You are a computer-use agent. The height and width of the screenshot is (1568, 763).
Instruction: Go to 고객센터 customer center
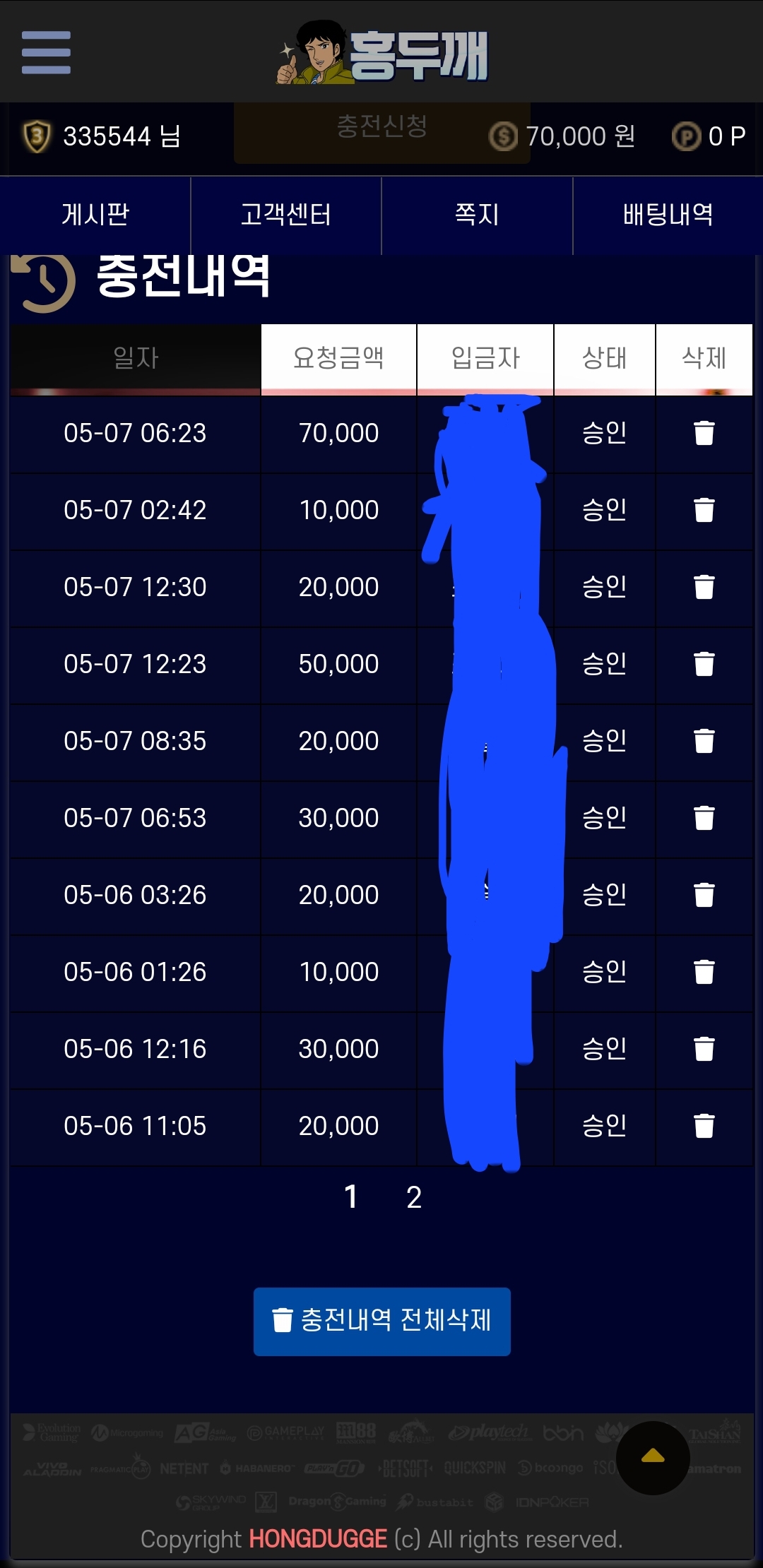click(x=286, y=215)
